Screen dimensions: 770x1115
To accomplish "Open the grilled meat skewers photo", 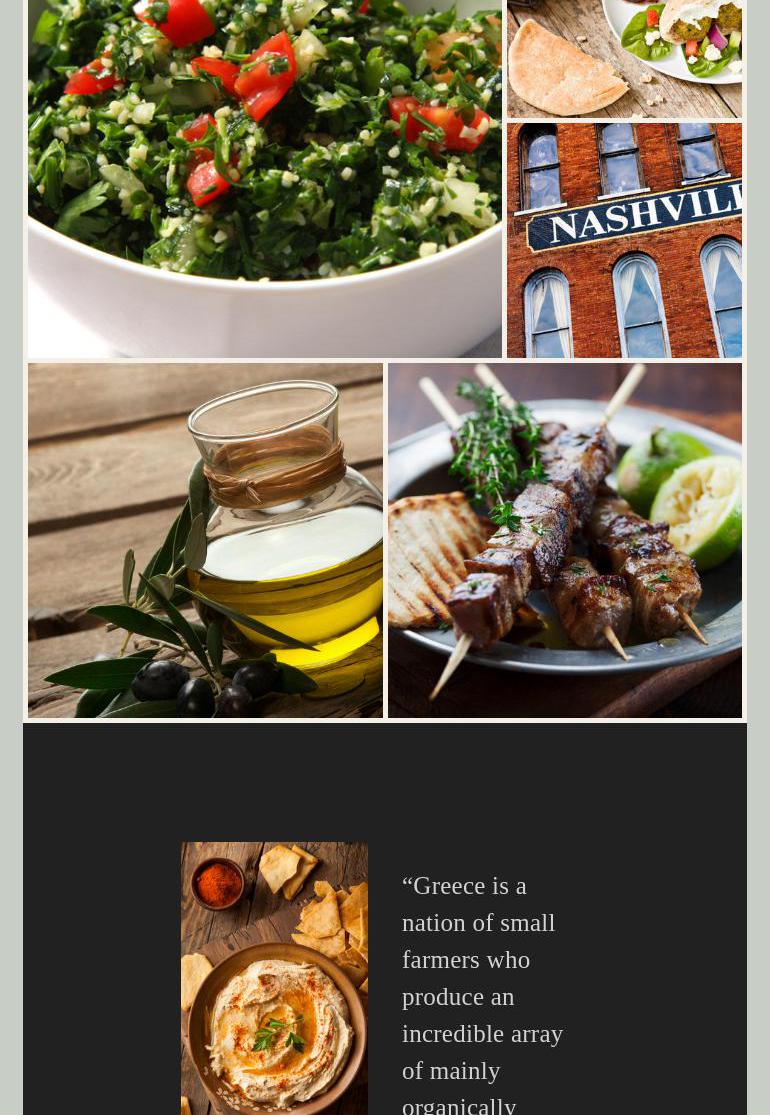I will 565,540.
